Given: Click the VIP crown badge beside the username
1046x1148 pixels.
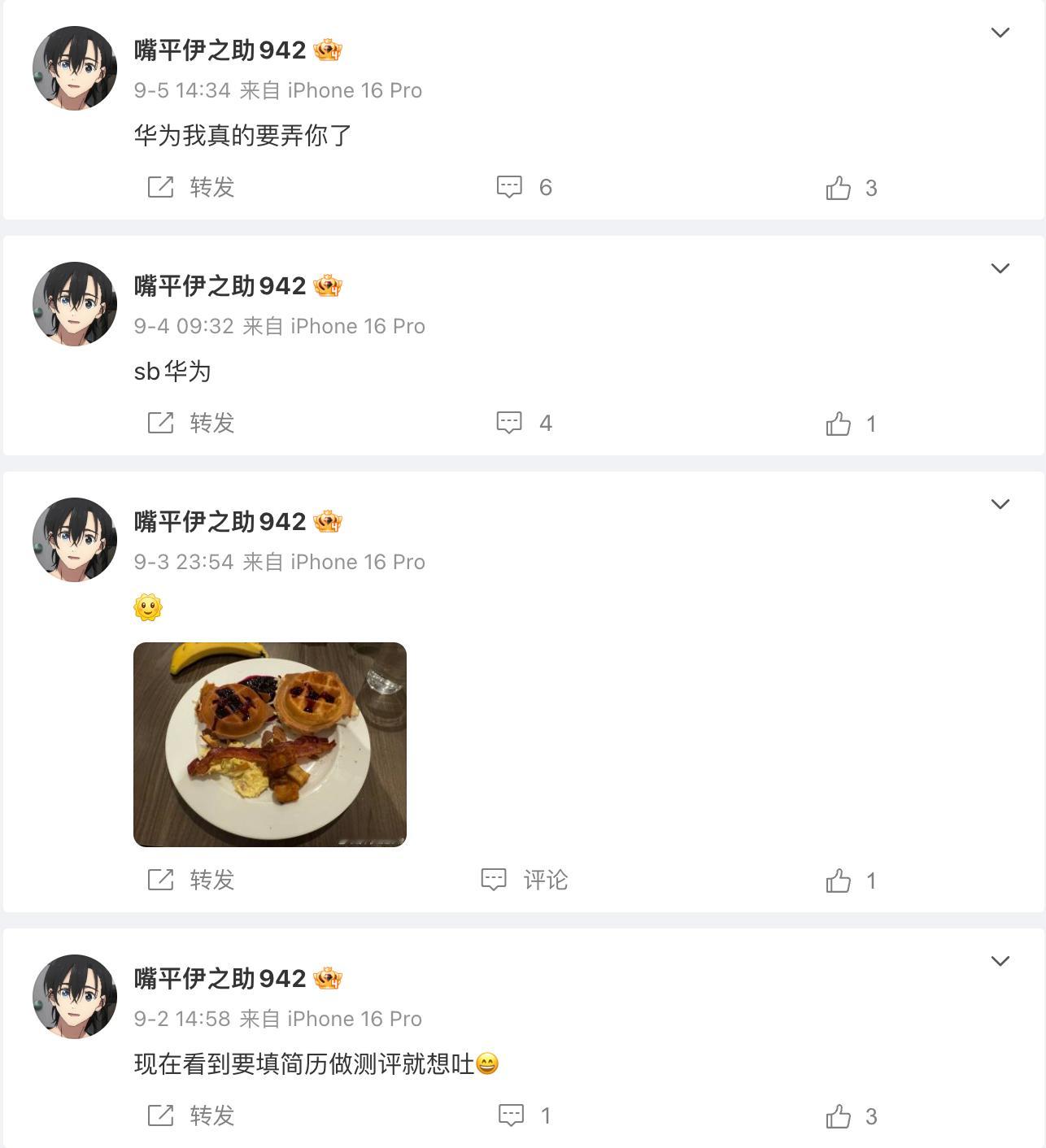Looking at the screenshot, I should (x=330, y=50).
